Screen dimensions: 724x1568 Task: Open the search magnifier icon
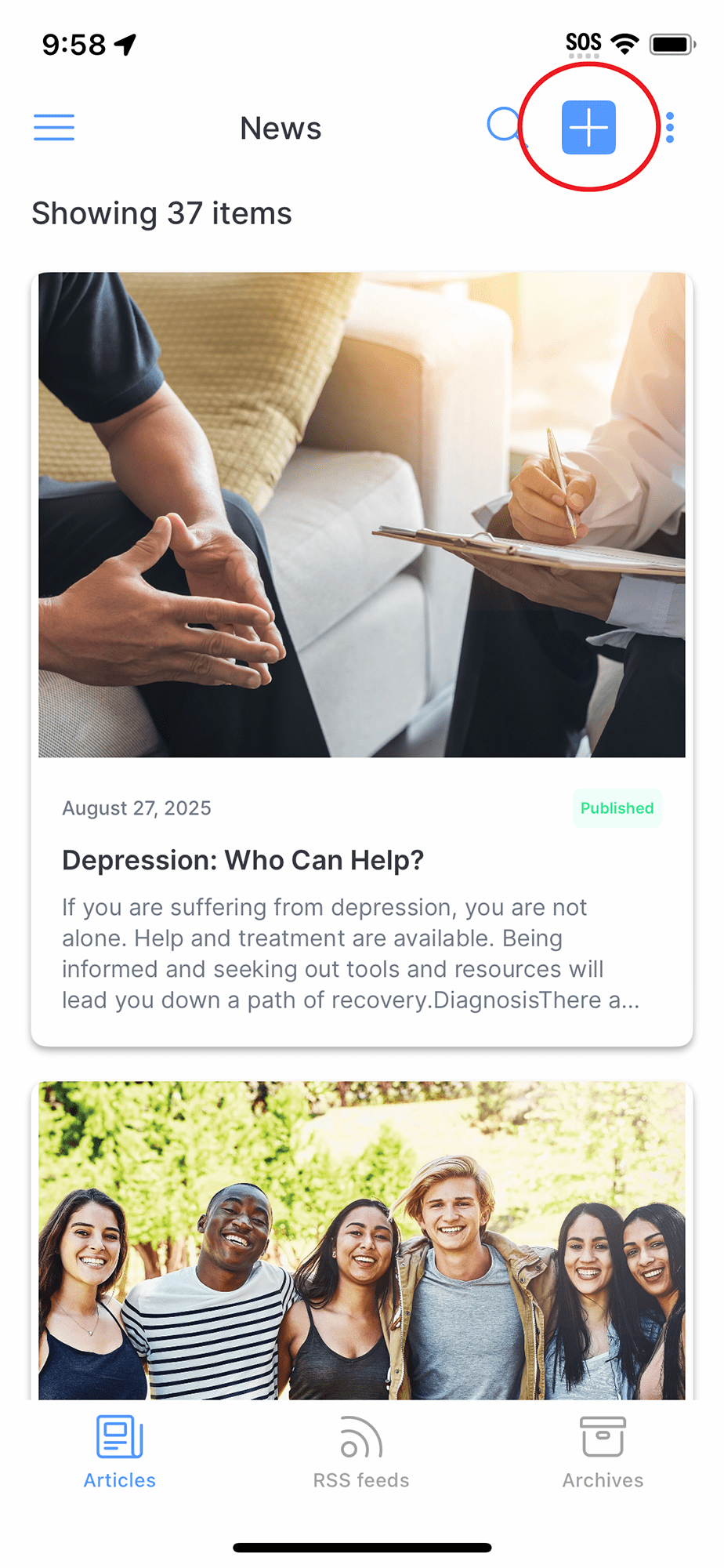(504, 125)
